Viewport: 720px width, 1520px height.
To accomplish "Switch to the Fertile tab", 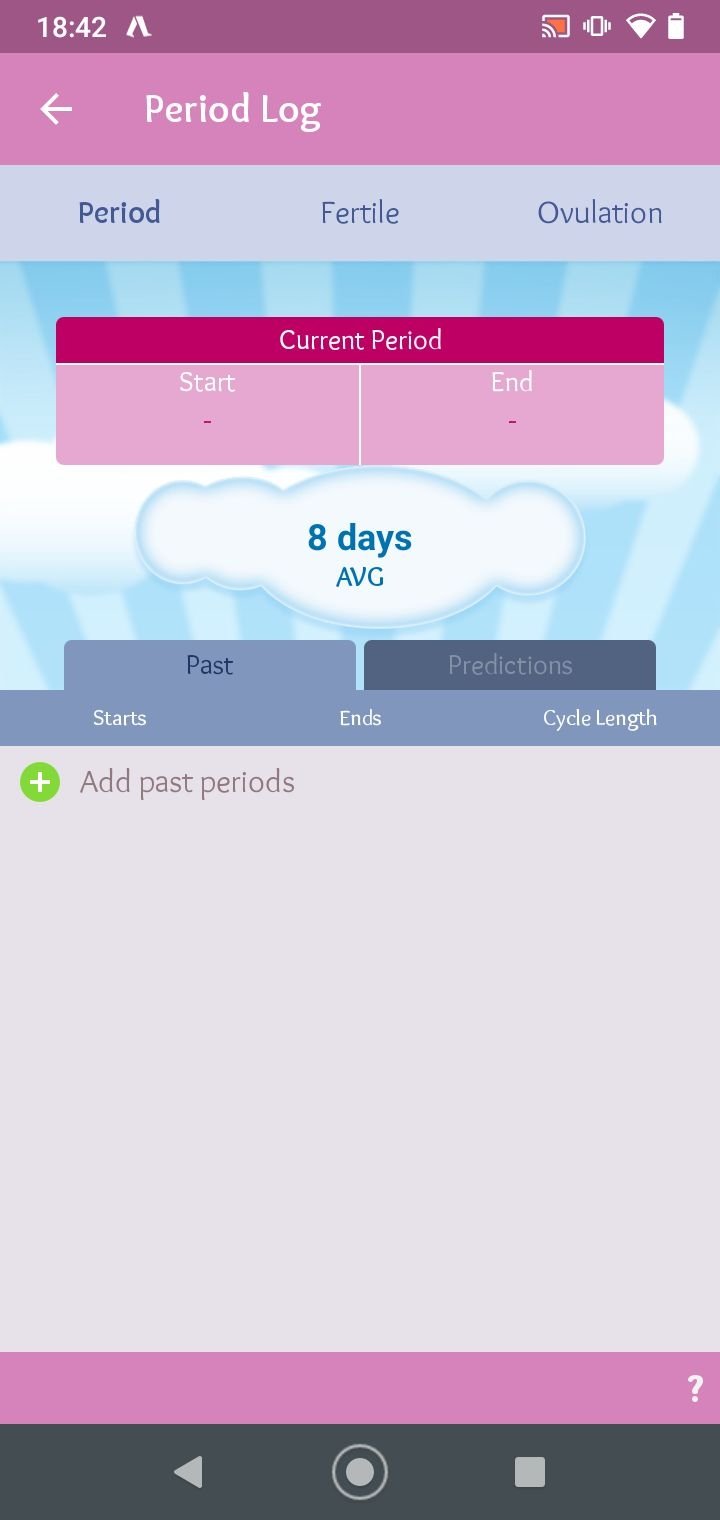I will click(360, 213).
